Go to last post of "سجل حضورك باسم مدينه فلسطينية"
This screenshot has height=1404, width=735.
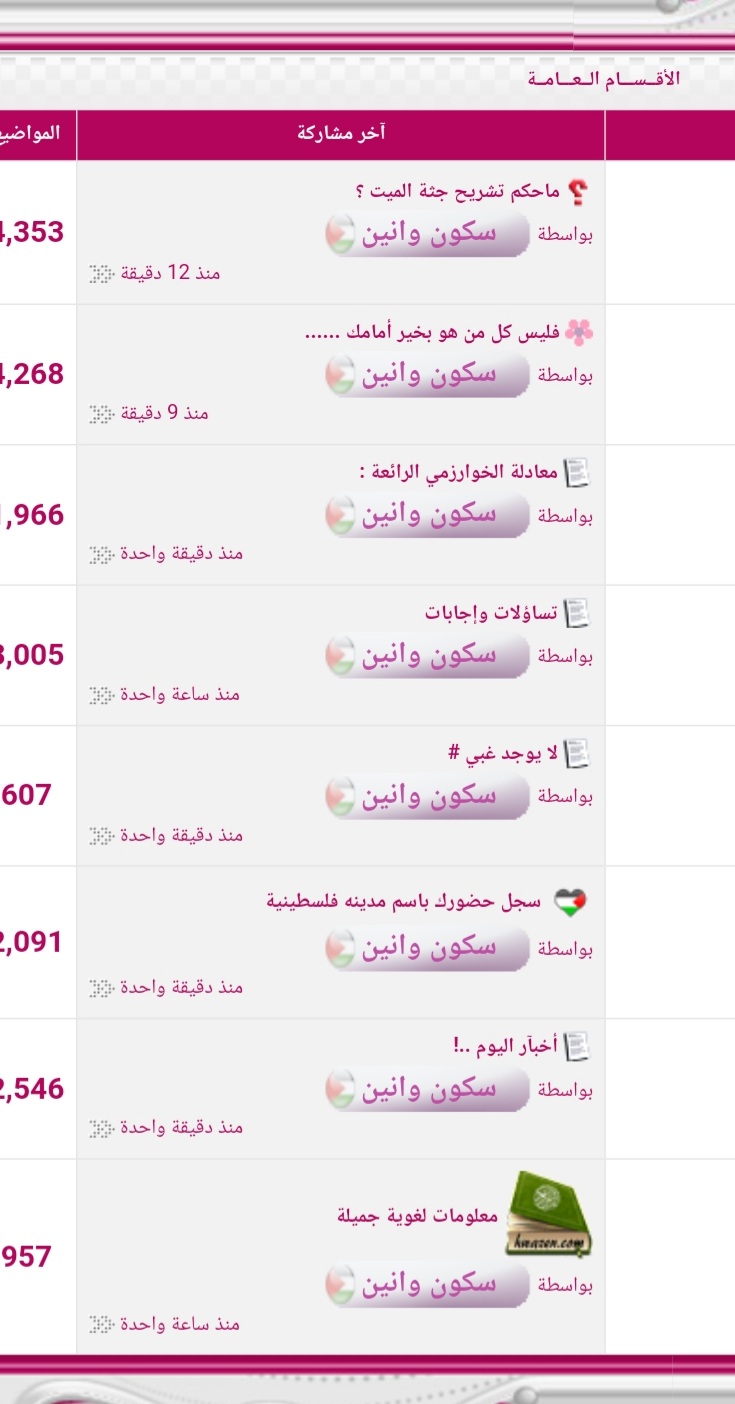click(x=101, y=987)
